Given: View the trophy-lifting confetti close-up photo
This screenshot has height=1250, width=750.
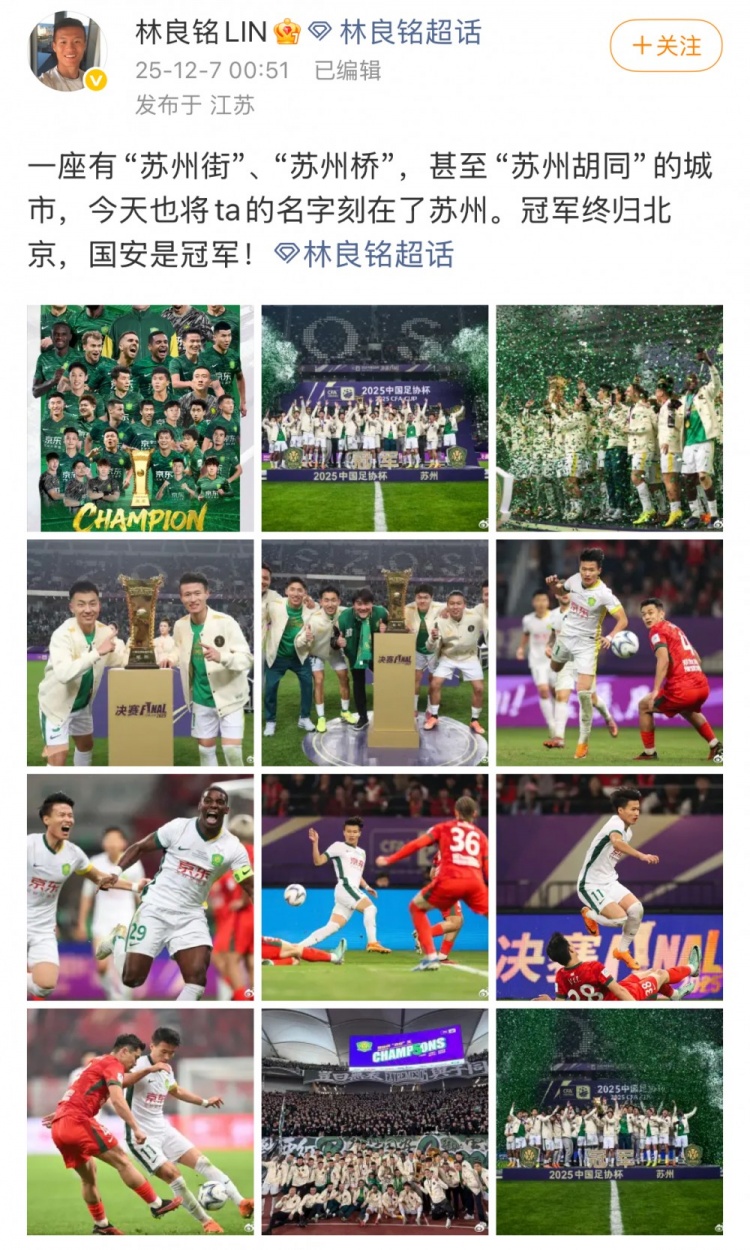Looking at the screenshot, I should click(x=609, y=418).
